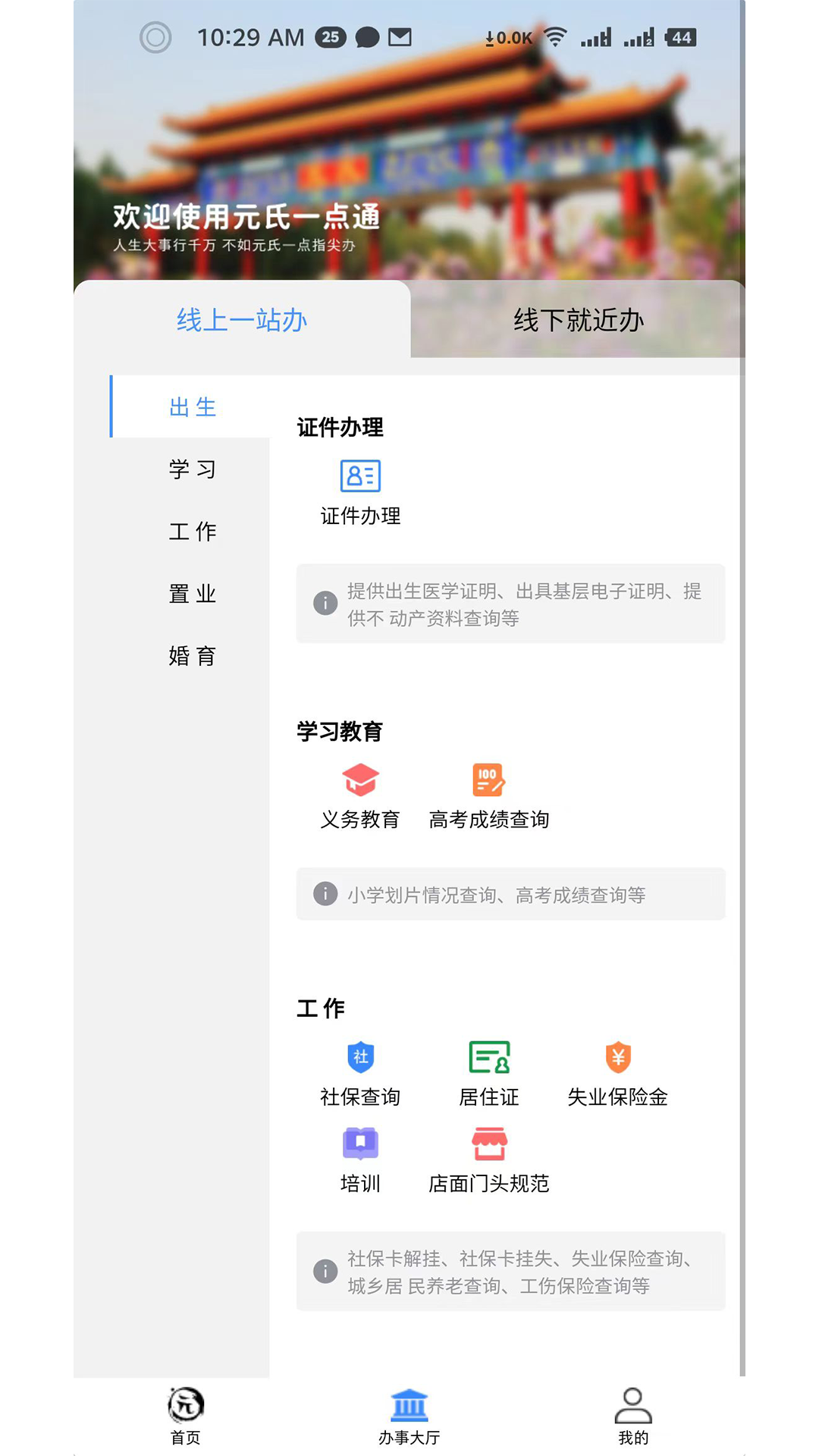Open 高考成绩查询

pos(488,796)
